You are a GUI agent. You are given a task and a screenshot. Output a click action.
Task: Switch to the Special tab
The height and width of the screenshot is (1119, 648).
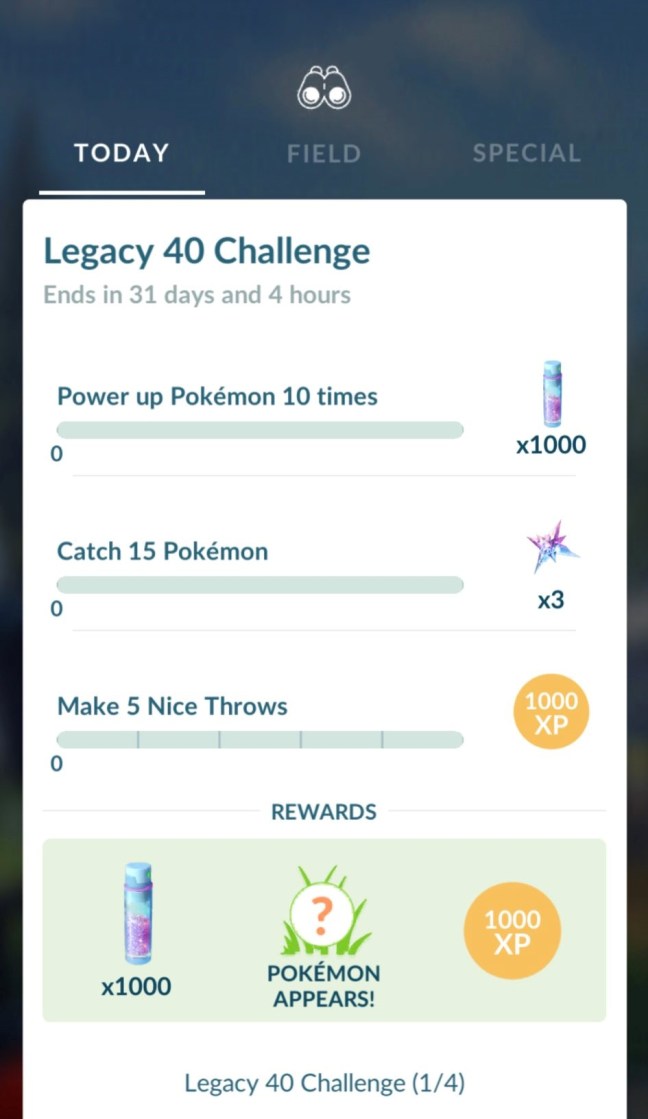point(526,154)
